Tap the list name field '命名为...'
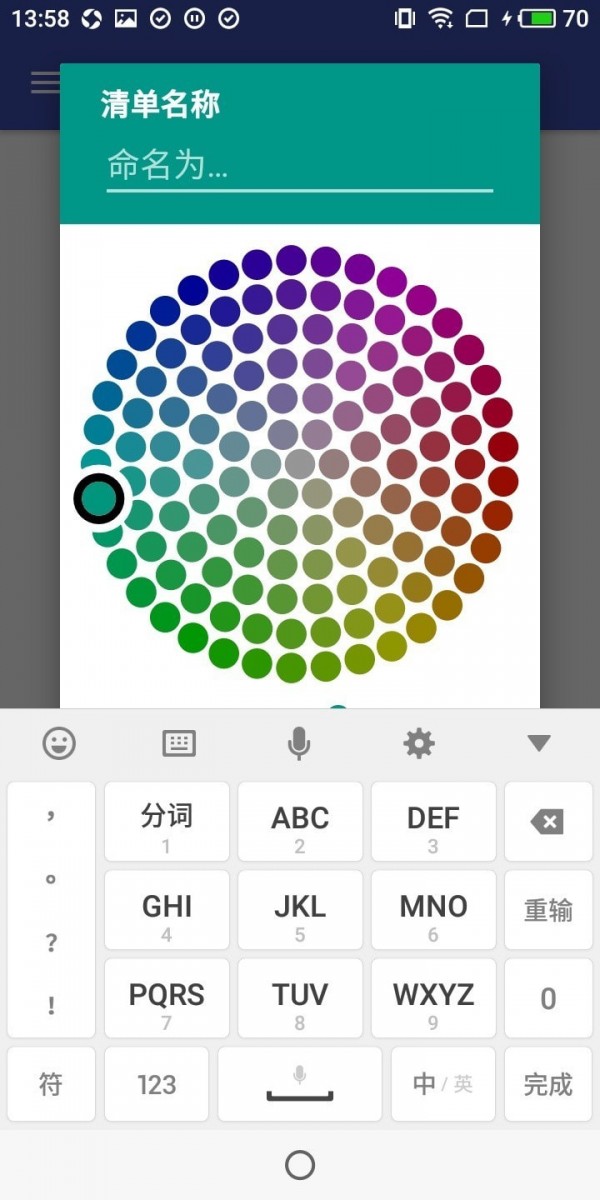600x1200 pixels. pos(300,166)
